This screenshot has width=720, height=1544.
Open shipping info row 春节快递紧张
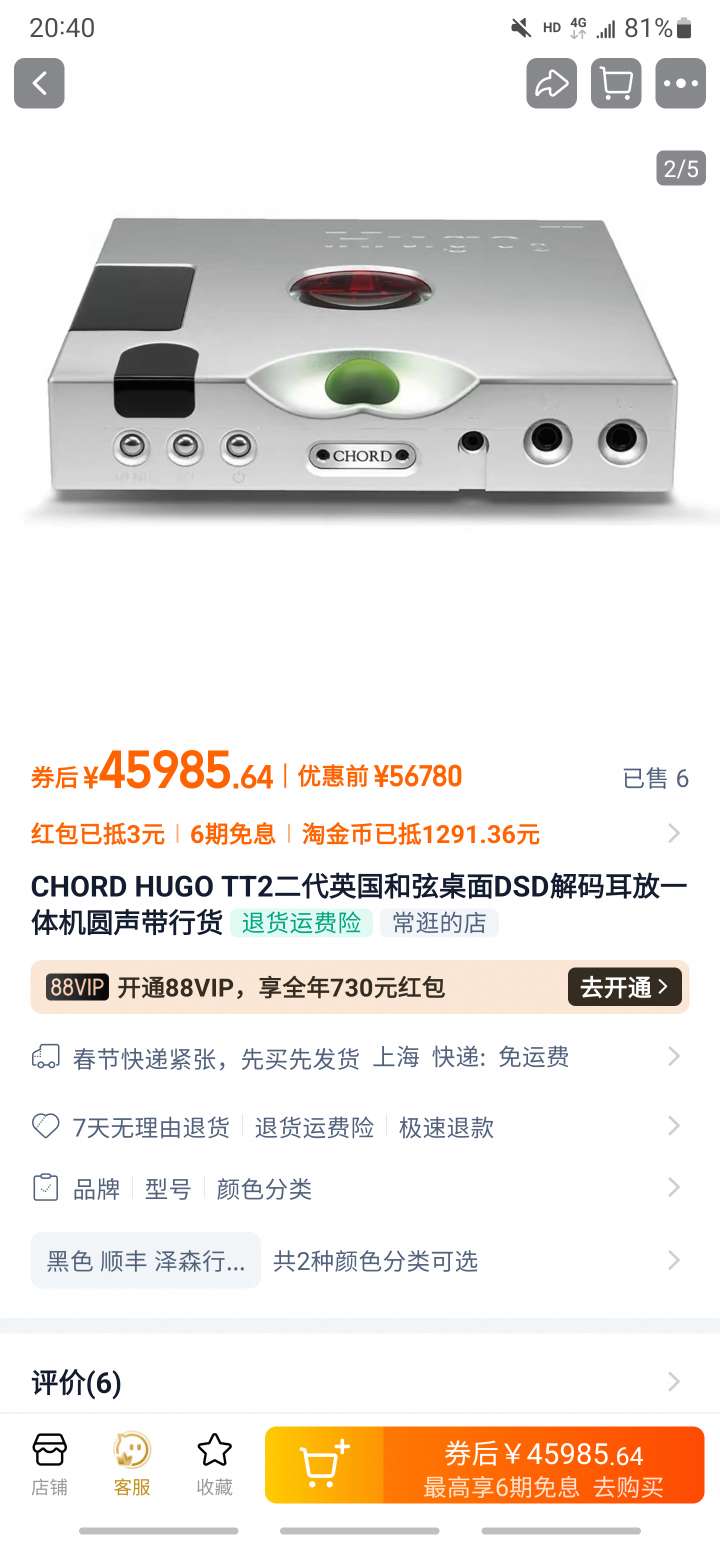point(360,1057)
